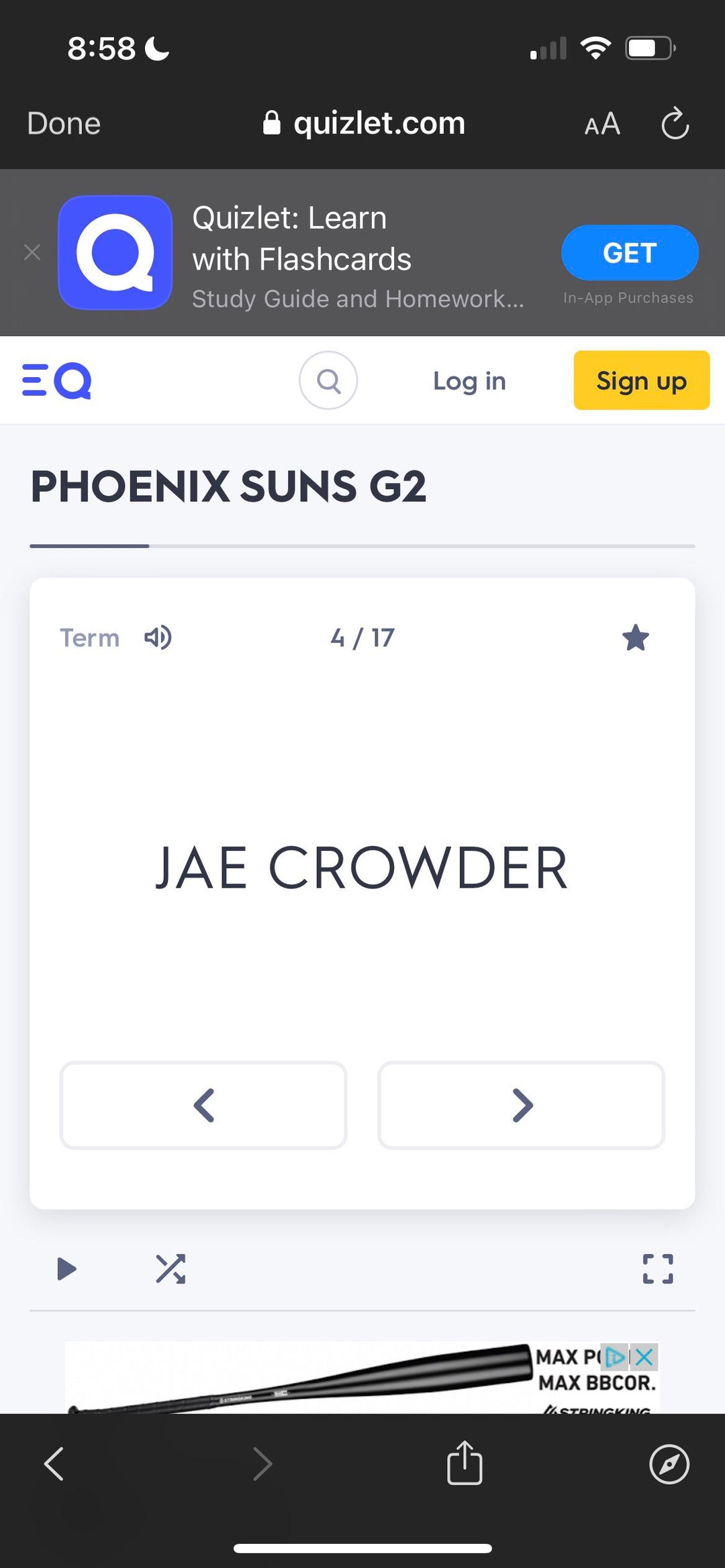
Task: Close the bat advertisement
Action: tap(644, 1357)
